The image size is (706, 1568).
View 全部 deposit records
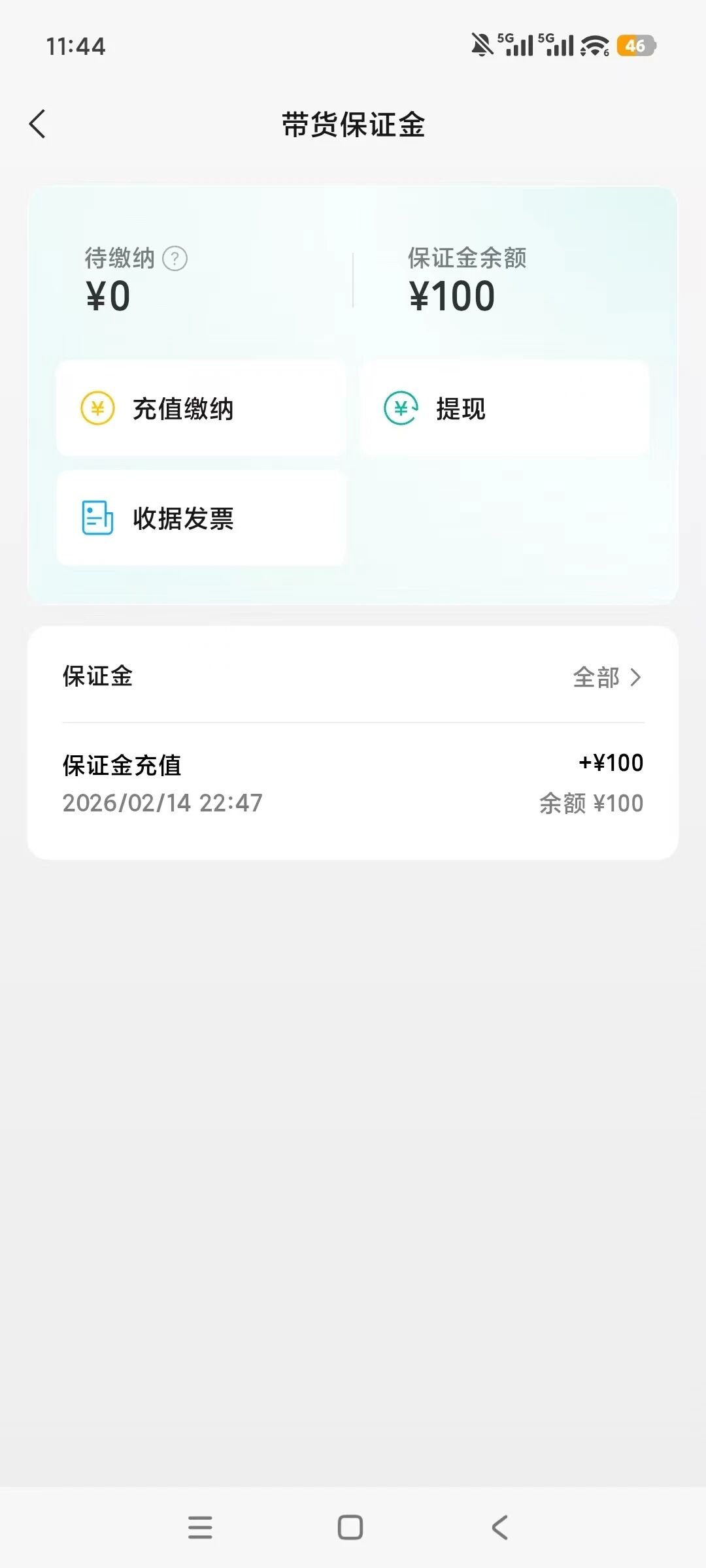point(607,678)
